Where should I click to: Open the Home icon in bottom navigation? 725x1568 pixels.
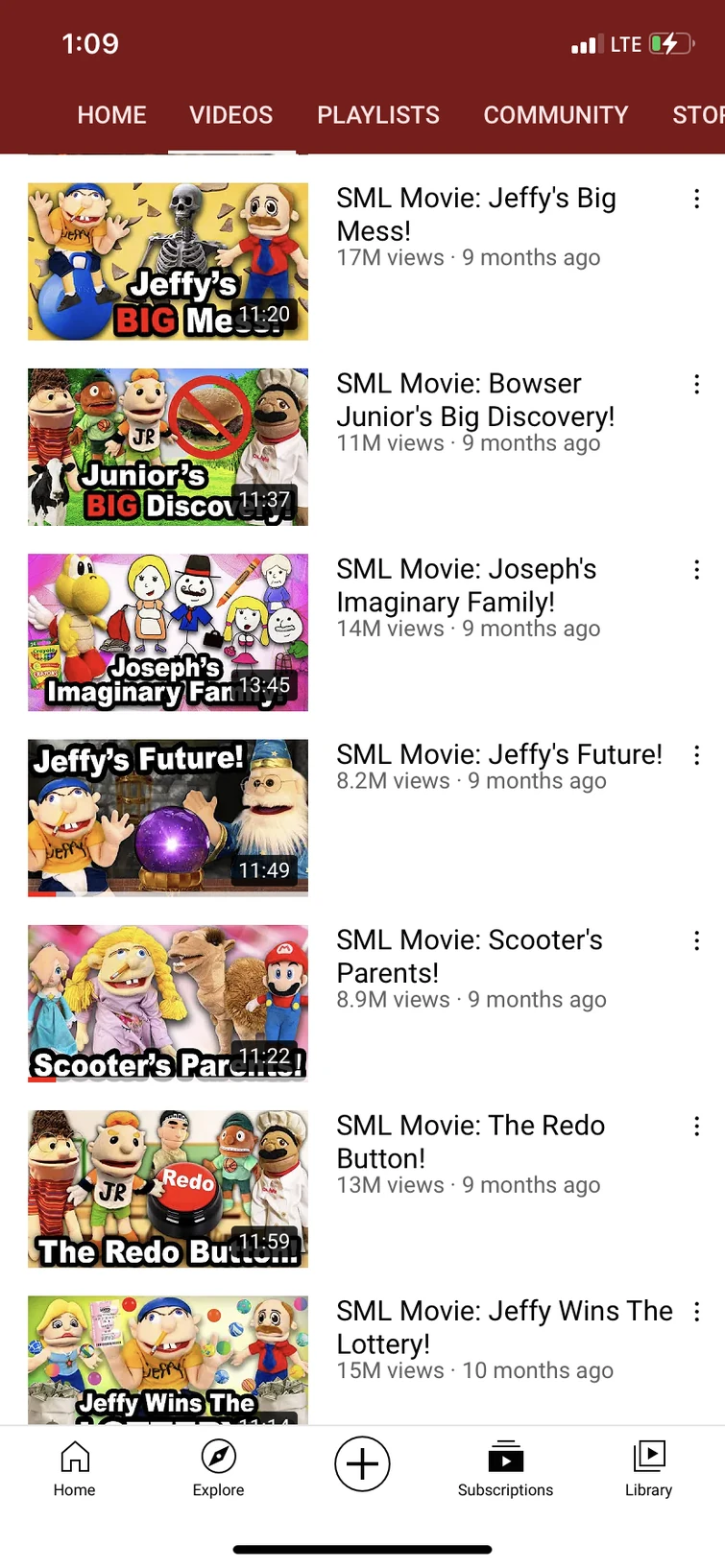point(74,1464)
